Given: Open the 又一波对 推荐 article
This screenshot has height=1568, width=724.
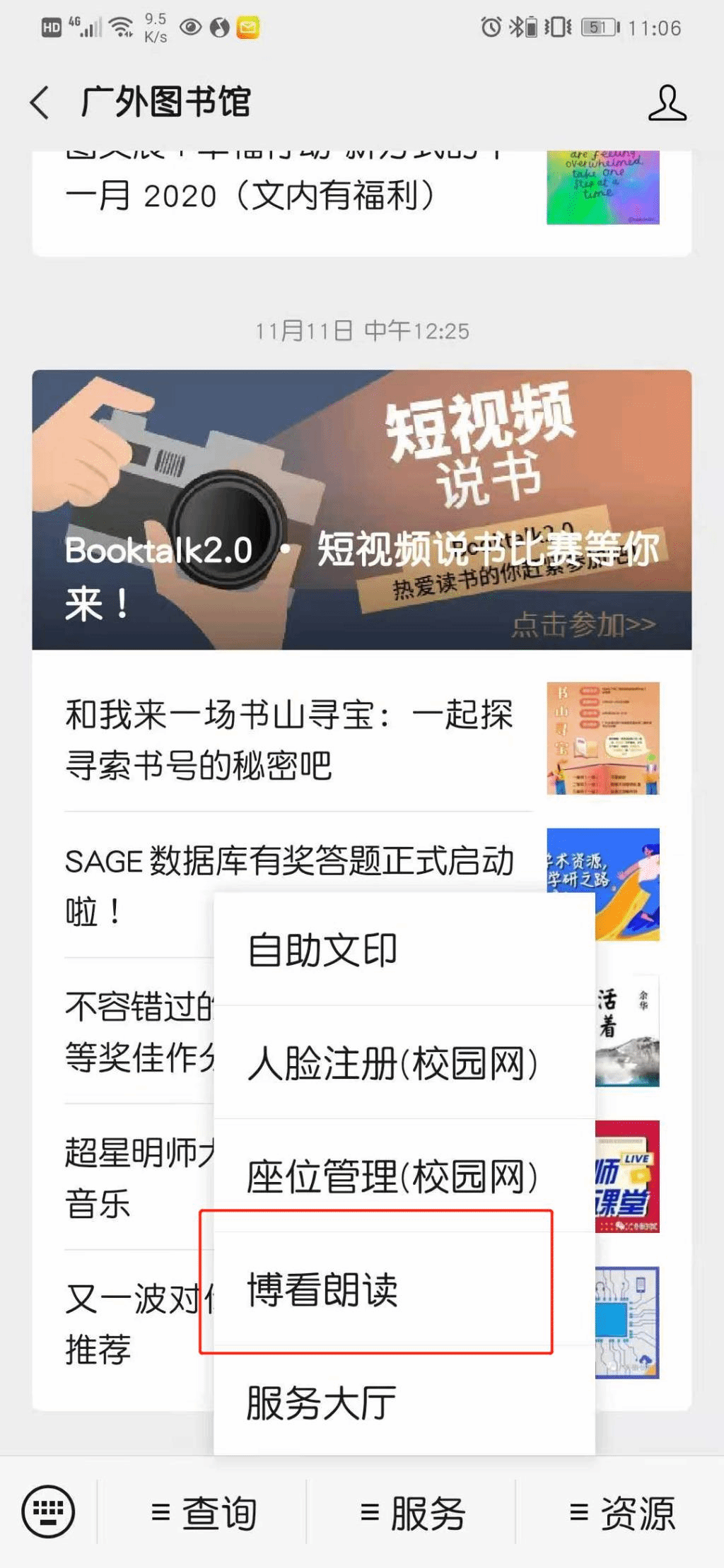Looking at the screenshot, I should [134, 1323].
